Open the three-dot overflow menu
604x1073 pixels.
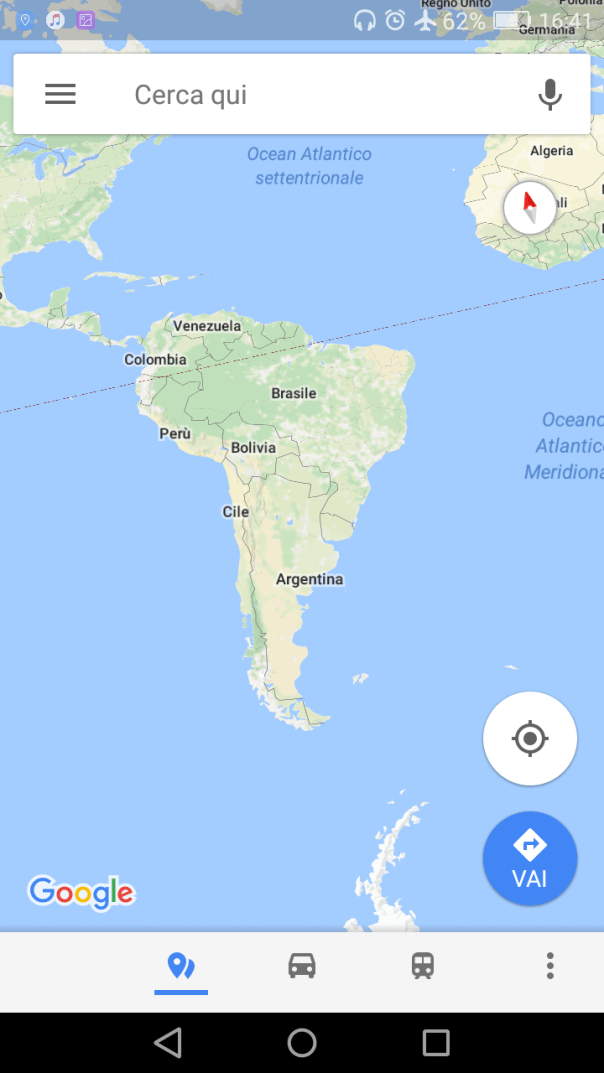pos(550,966)
